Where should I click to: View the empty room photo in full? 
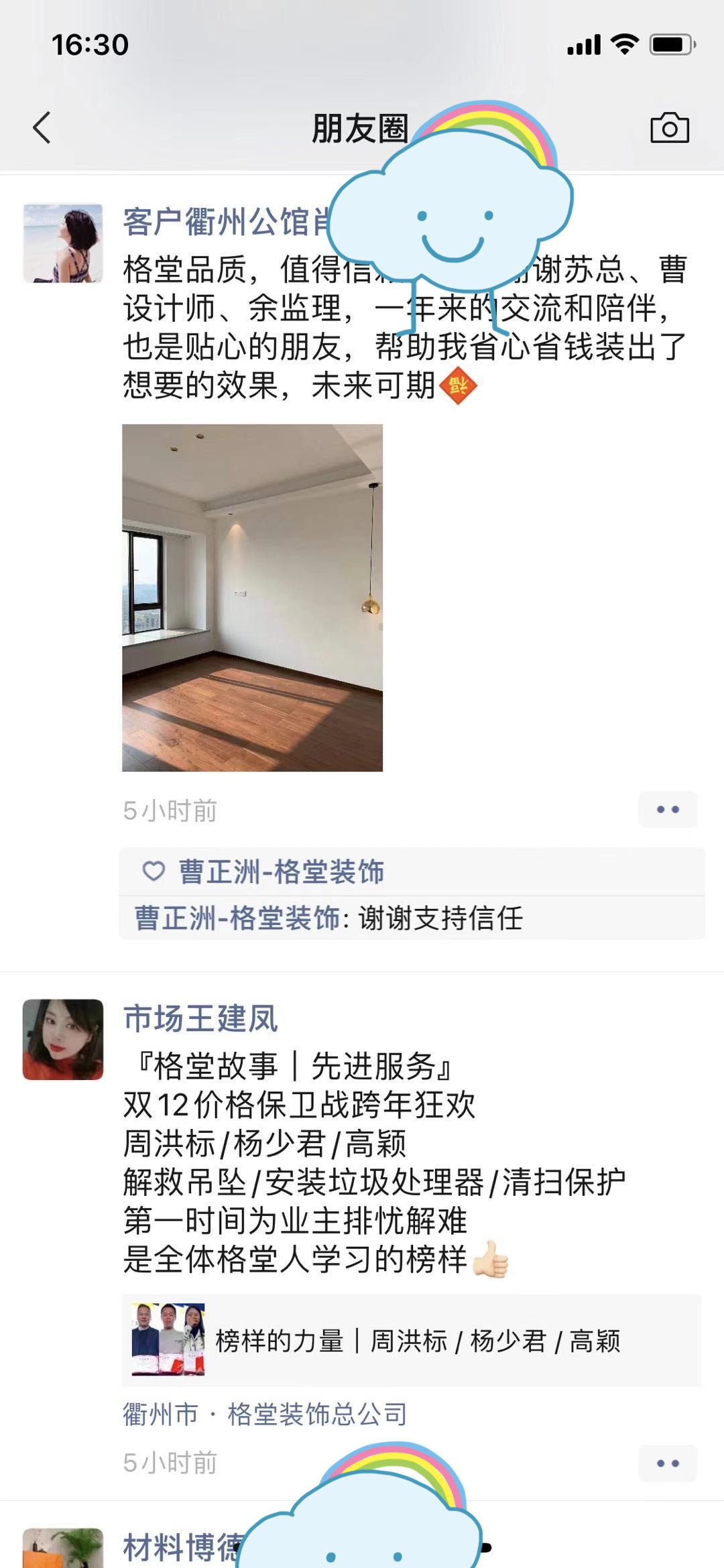(x=252, y=597)
